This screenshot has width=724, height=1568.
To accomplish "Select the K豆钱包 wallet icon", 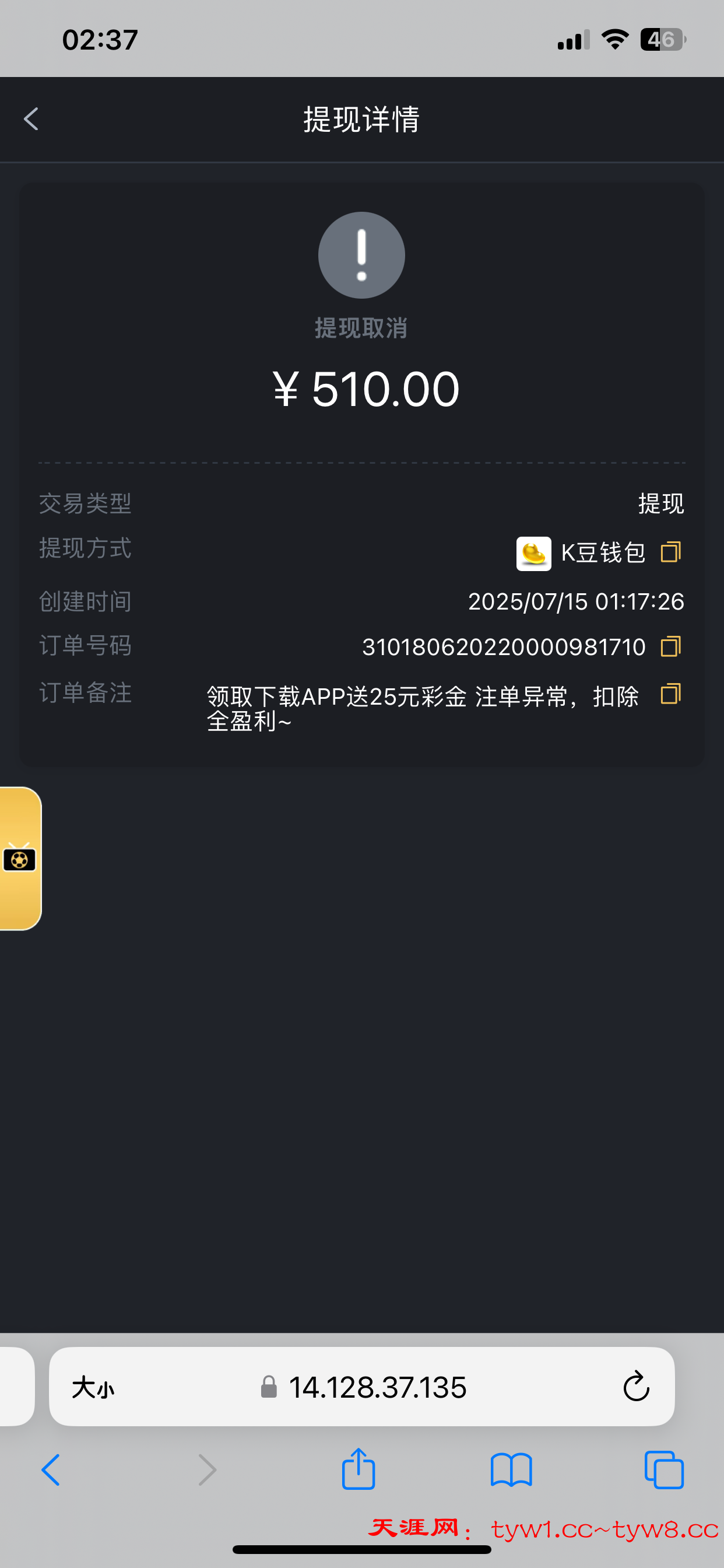I will click(x=534, y=552).
